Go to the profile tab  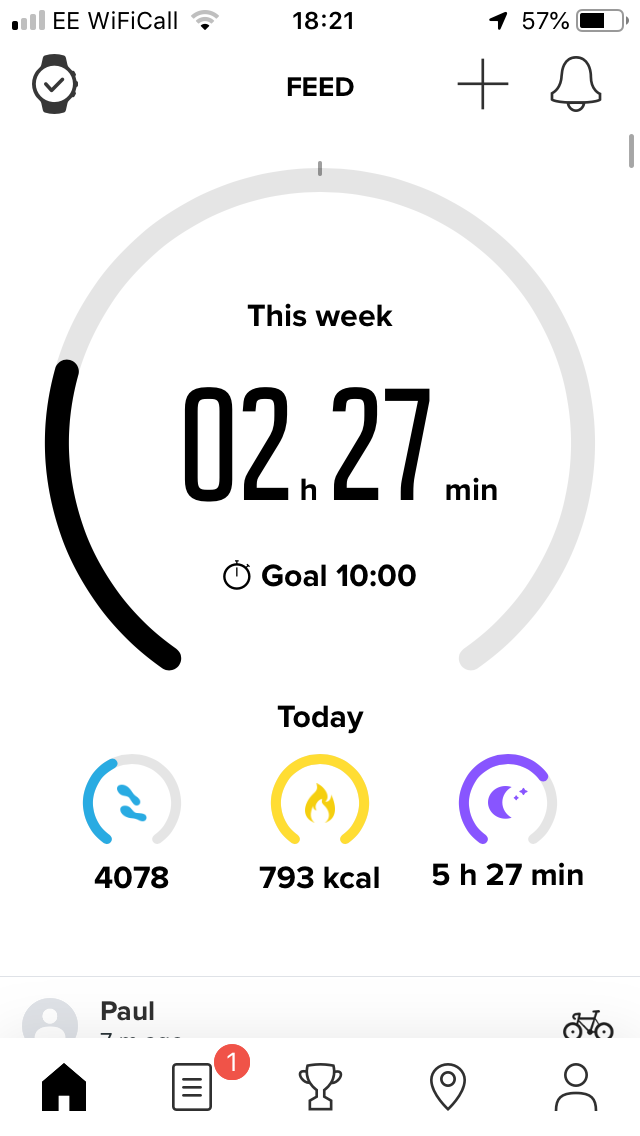coord(575,1087)
